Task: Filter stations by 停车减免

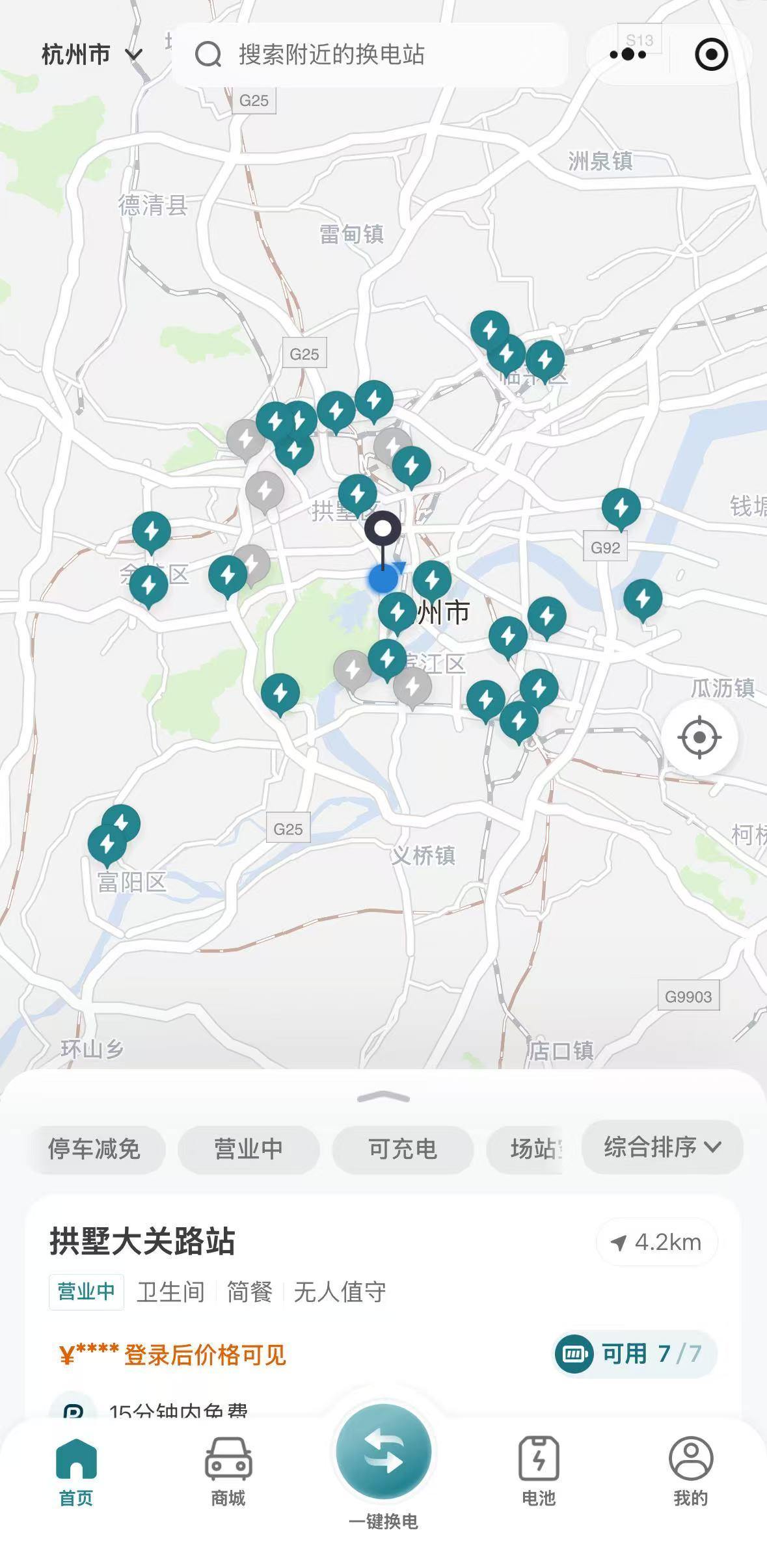Action: coord(94,1149)
